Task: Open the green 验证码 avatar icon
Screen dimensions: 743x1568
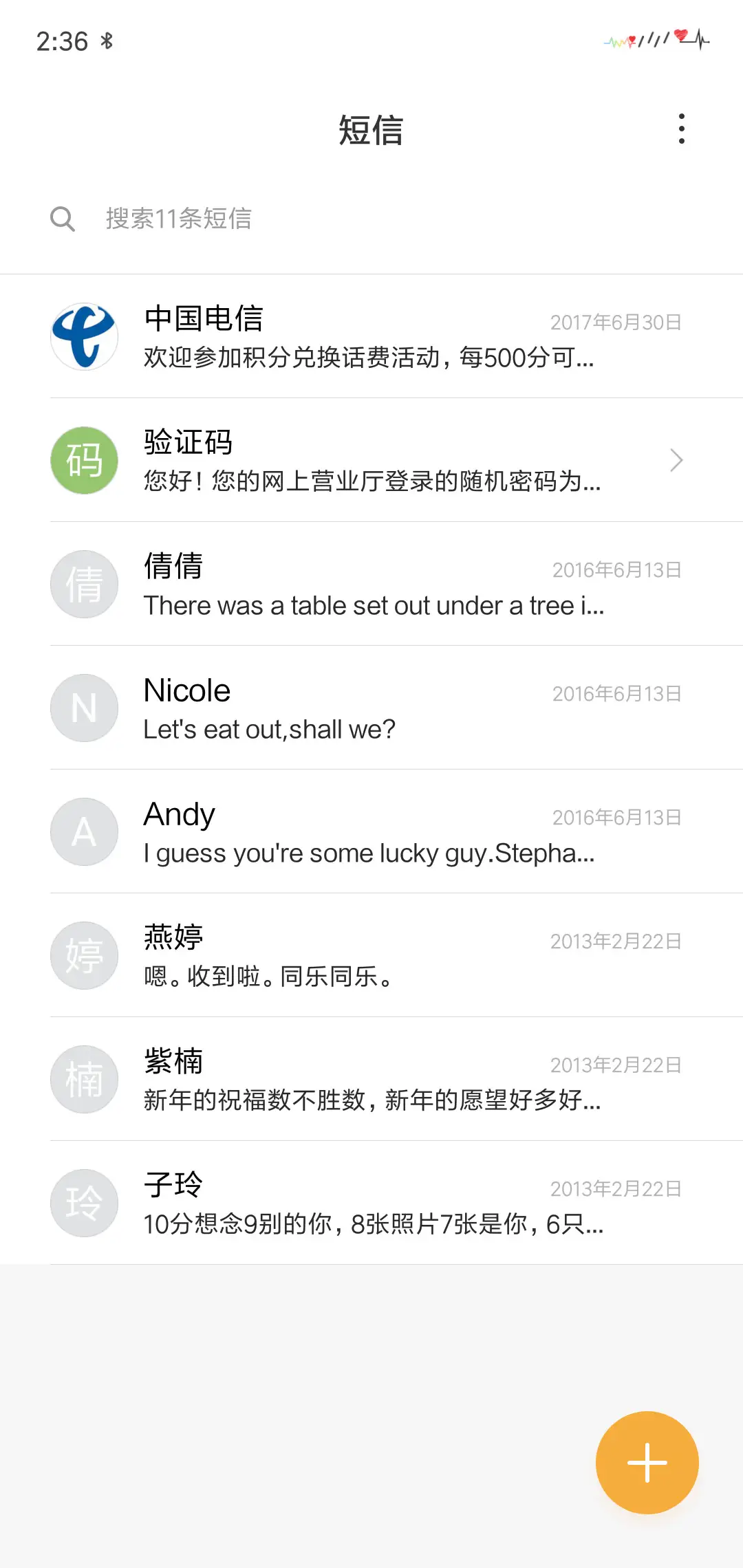Action: pos(84,460)
